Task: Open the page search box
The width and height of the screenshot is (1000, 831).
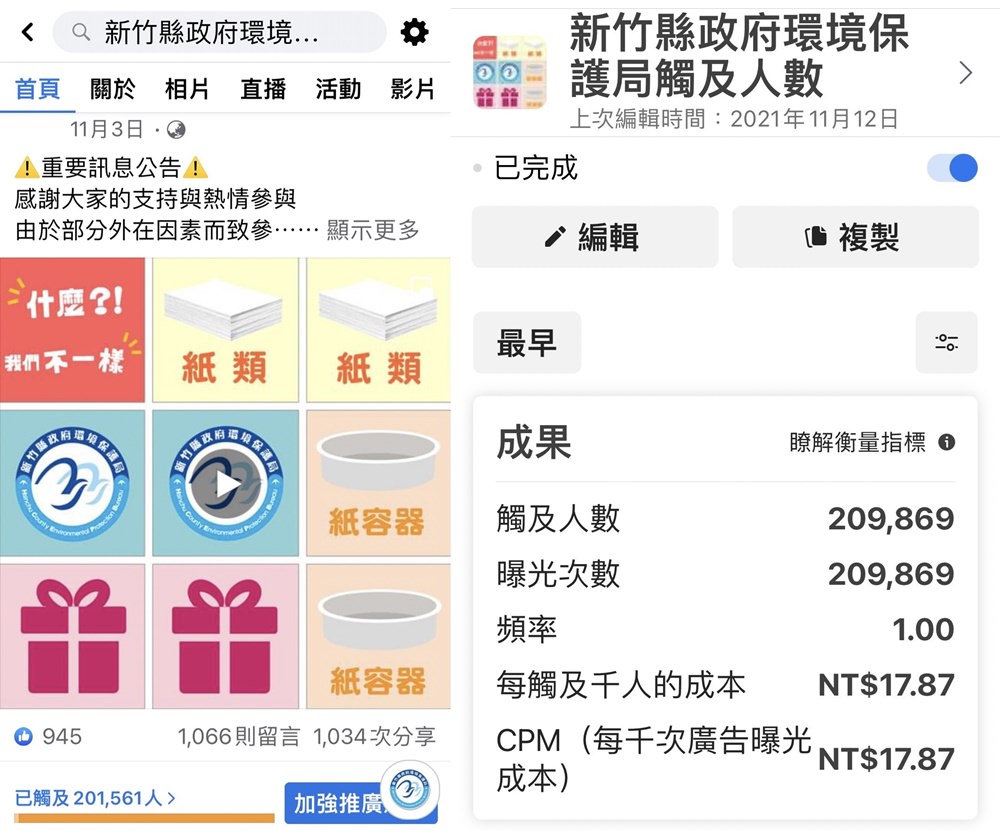Action: (219, 33)
